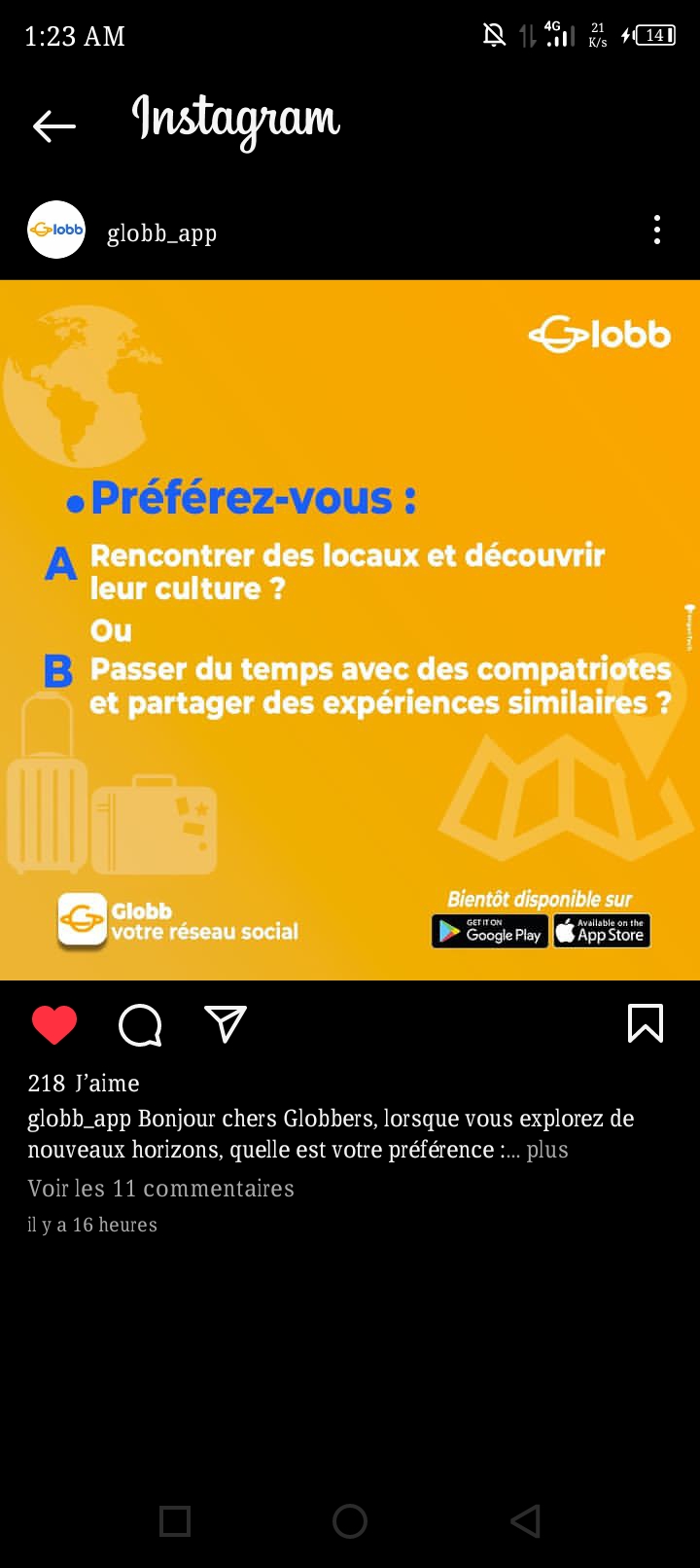Open globb_app profile picture

click(56, 231)
